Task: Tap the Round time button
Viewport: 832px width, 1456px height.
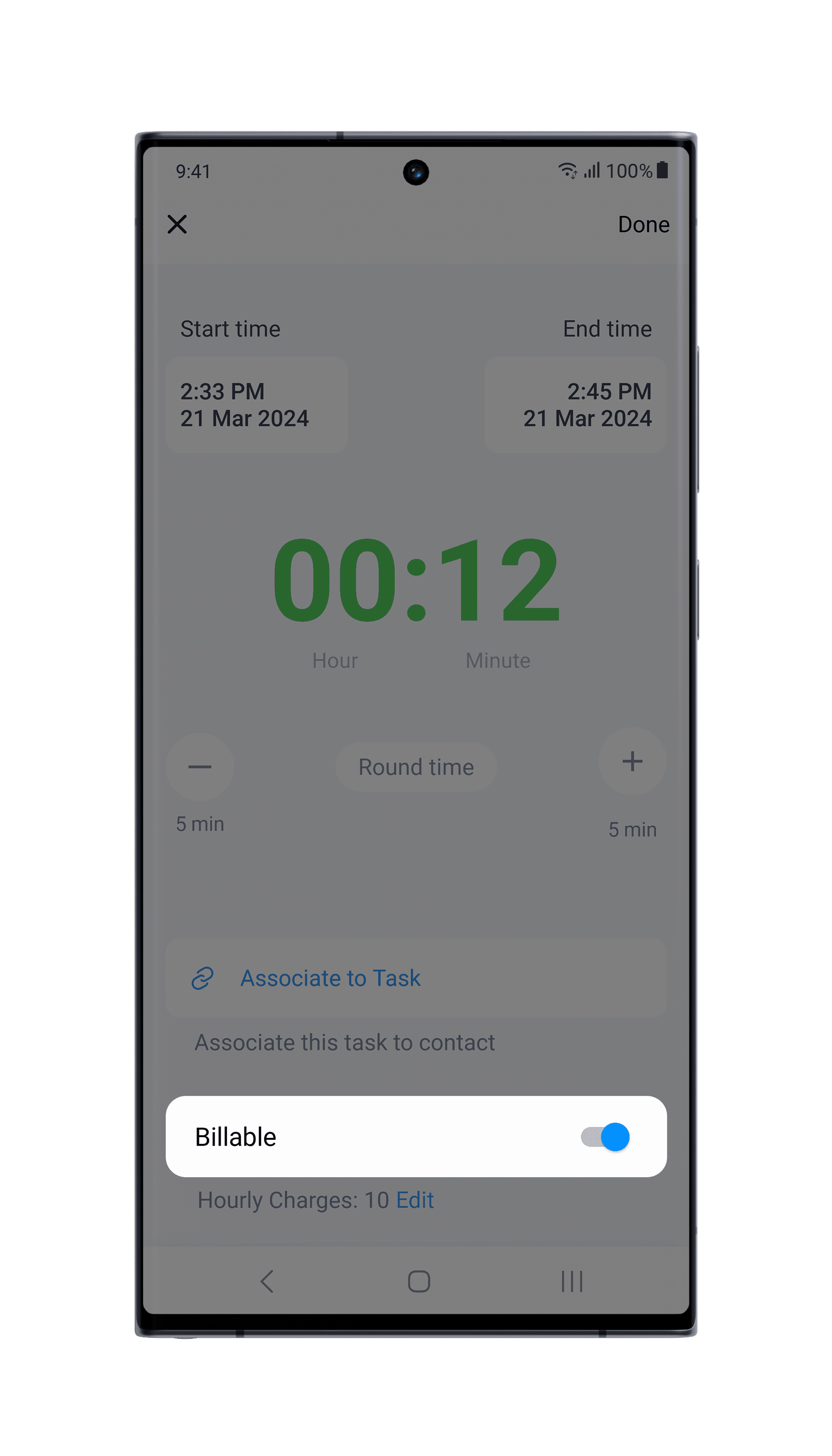Action: (x=416, y=767)
